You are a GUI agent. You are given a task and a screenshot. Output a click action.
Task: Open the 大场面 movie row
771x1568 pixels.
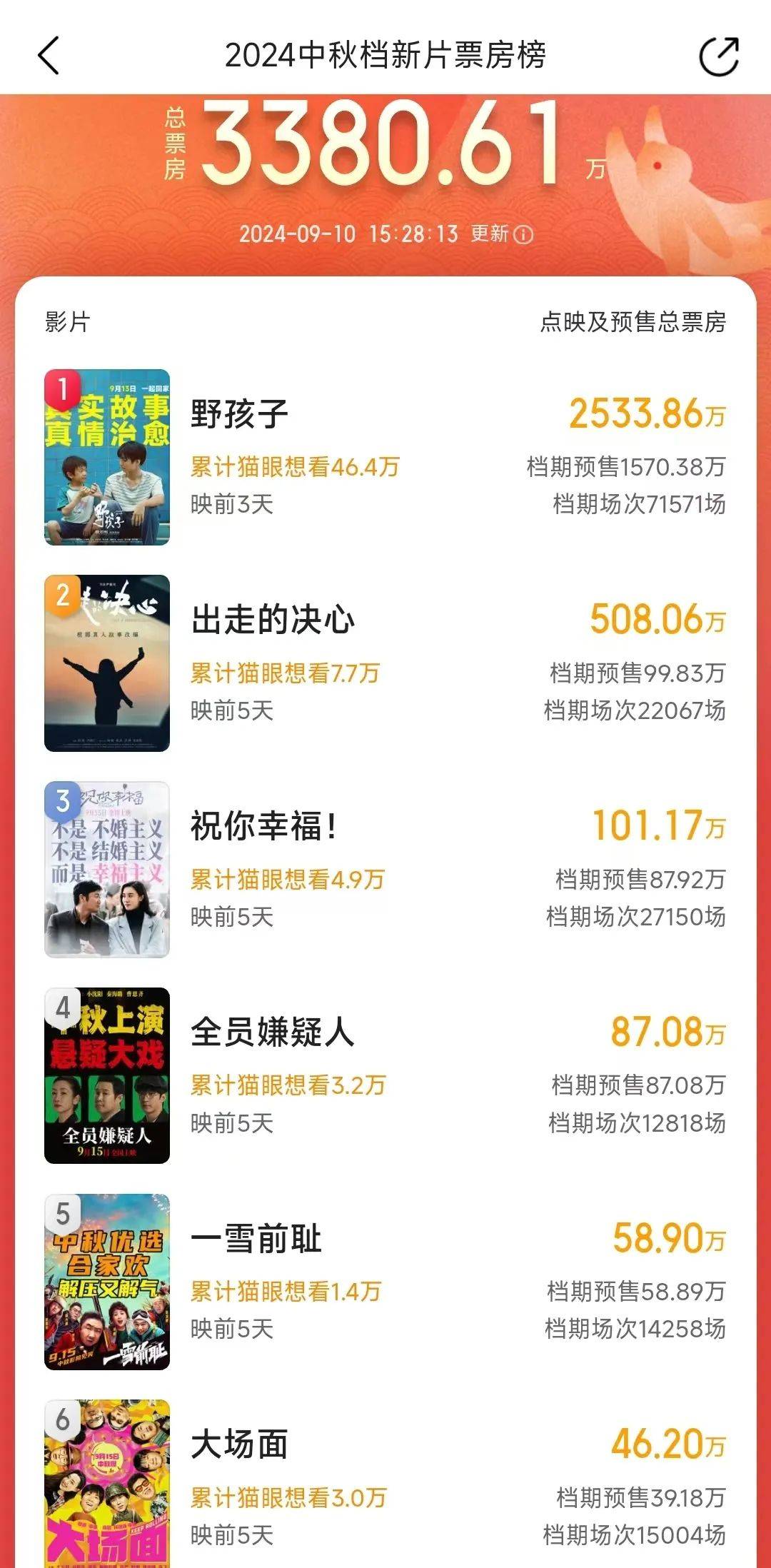pyautogui.click(x=240, y=1444)
